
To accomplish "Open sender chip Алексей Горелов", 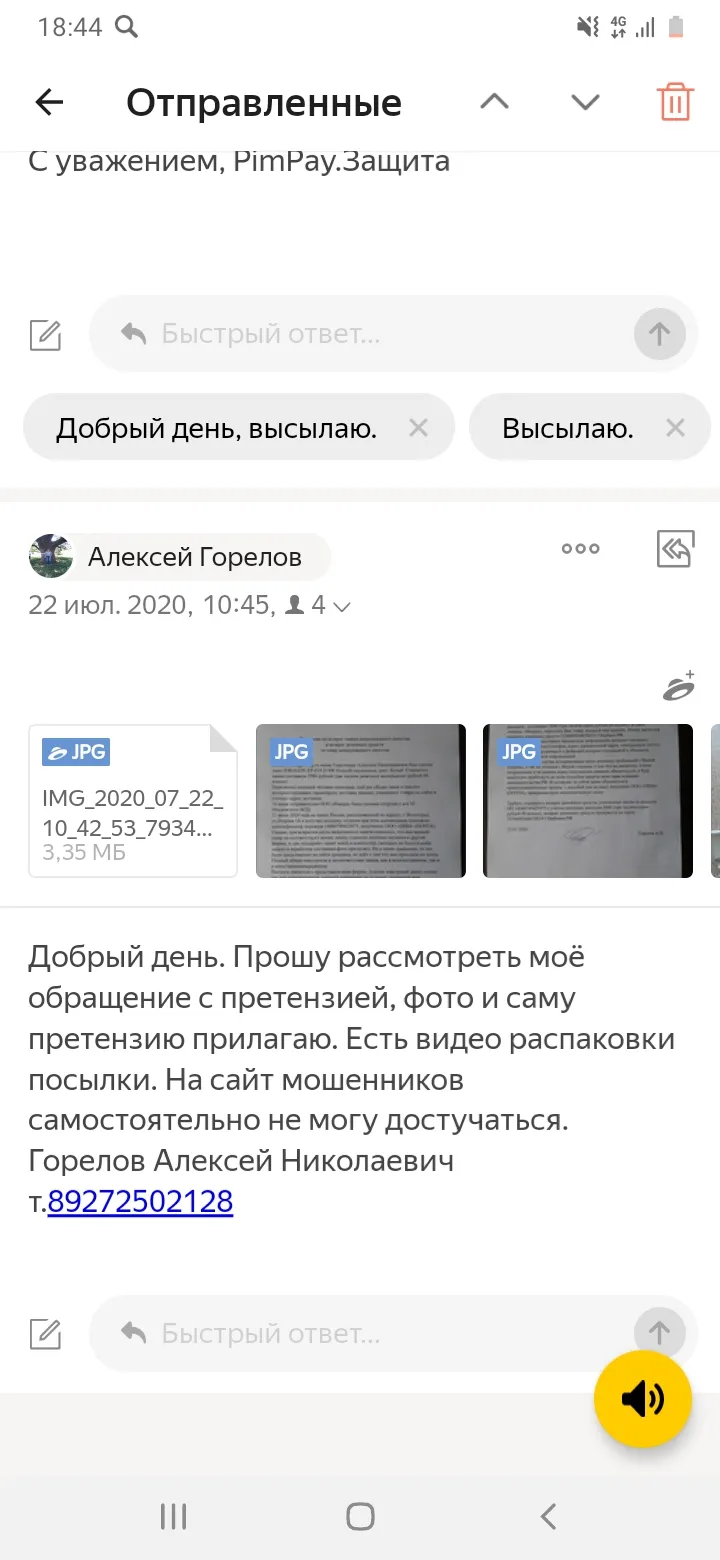I will (180, 557).
